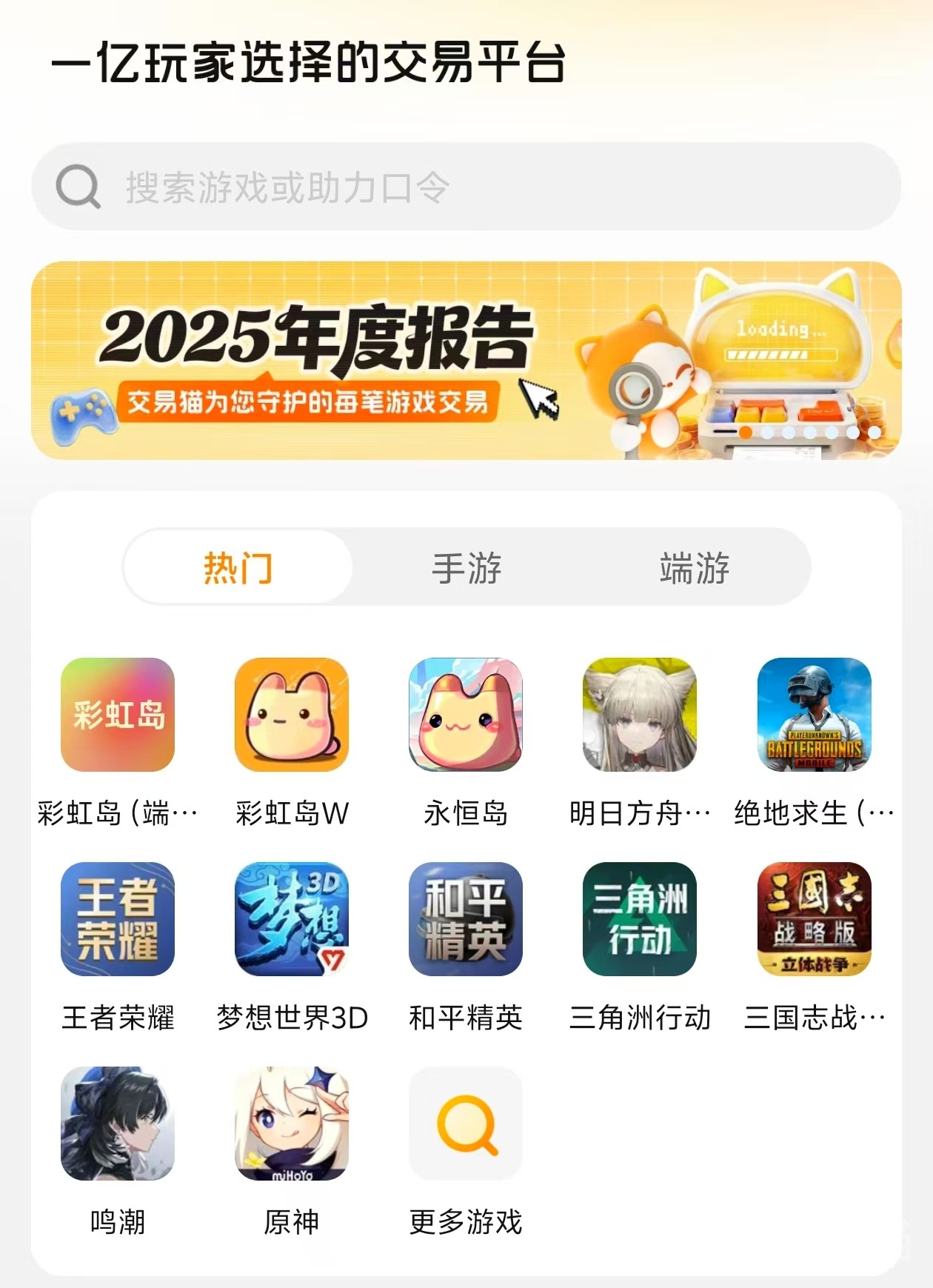Tap the search box for games
Image resolution: width=933 pixels, height=1288 pixels.
click(465, 187)
